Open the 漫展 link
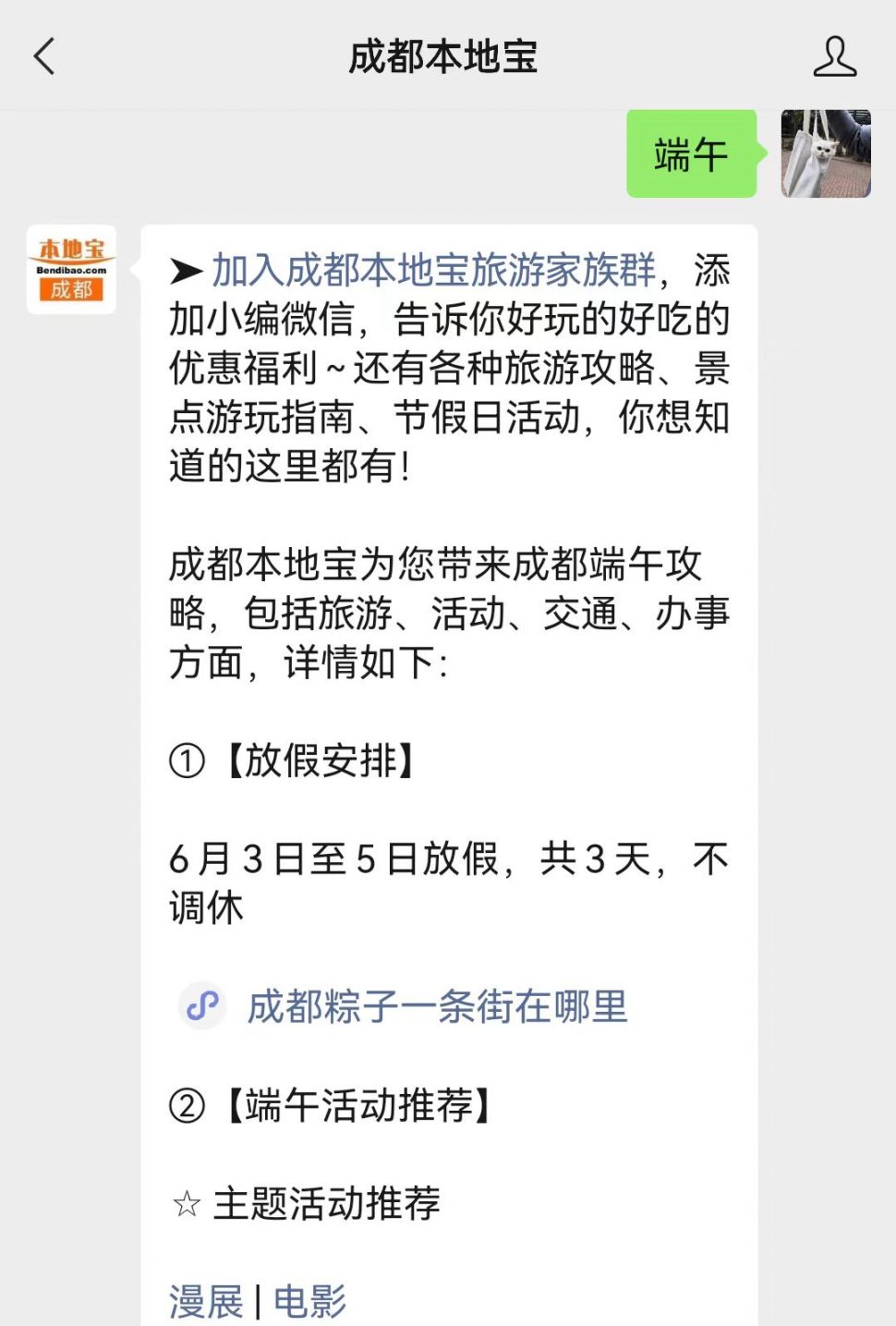The image size is (896, 1326). 205,1301
